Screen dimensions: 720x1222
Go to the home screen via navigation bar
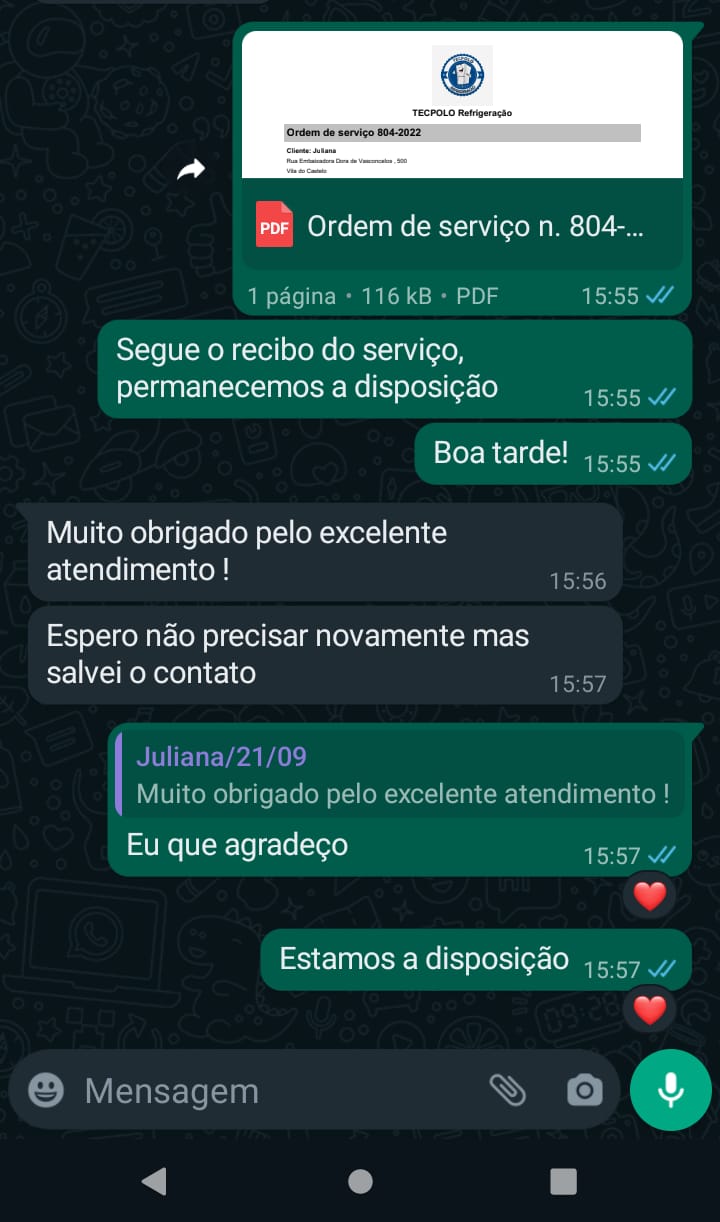(360, 1181)
